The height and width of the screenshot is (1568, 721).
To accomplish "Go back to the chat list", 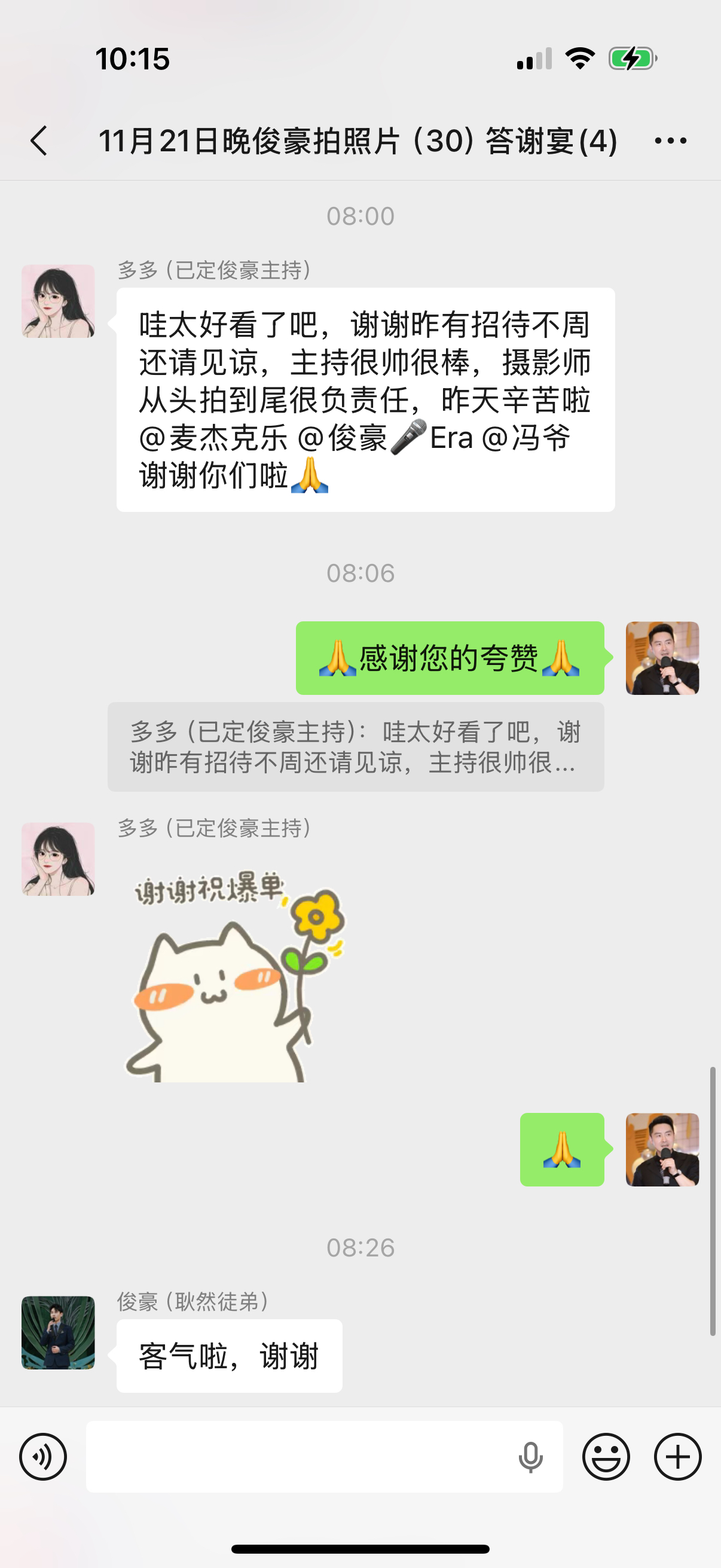I will (x=39, y=141).
